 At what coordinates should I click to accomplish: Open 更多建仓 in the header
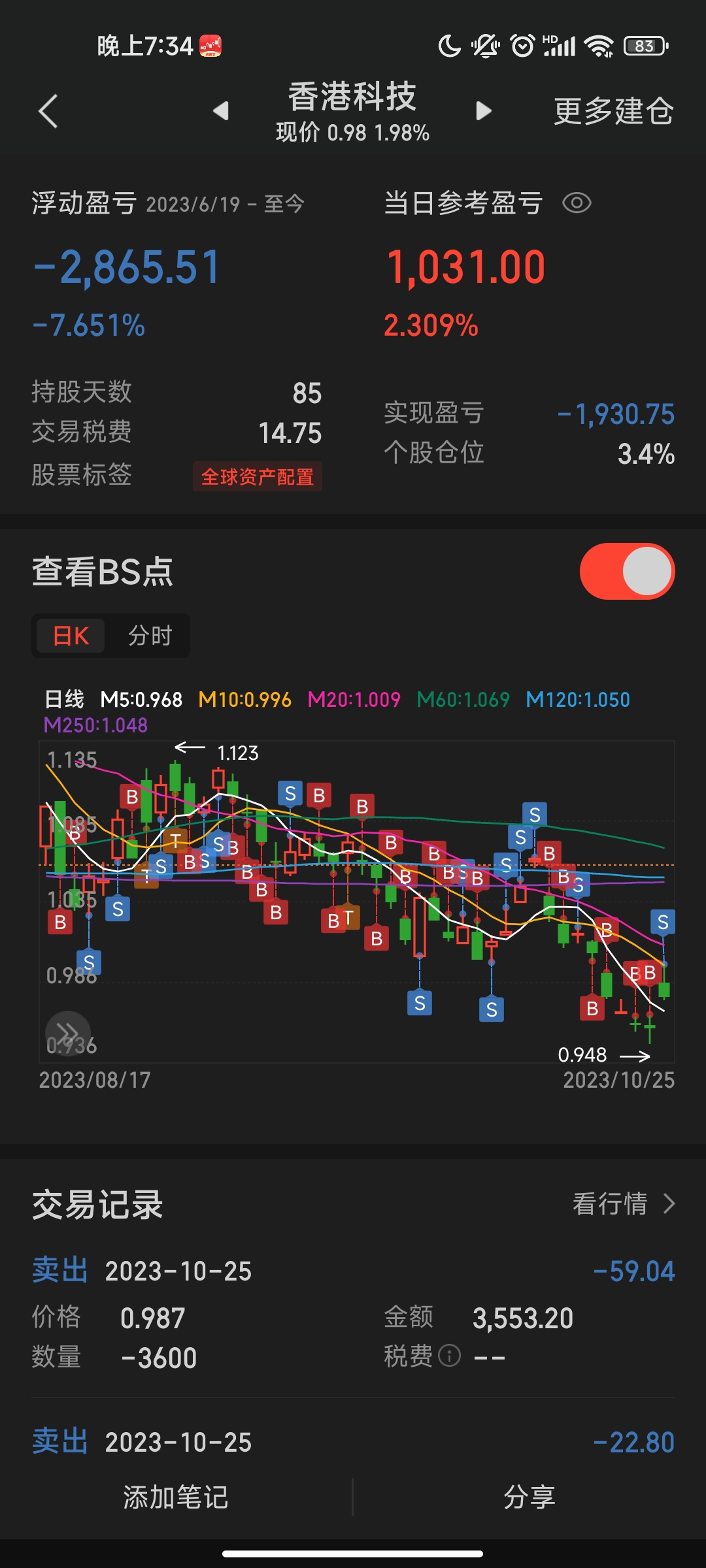click(x=613, y=111)
